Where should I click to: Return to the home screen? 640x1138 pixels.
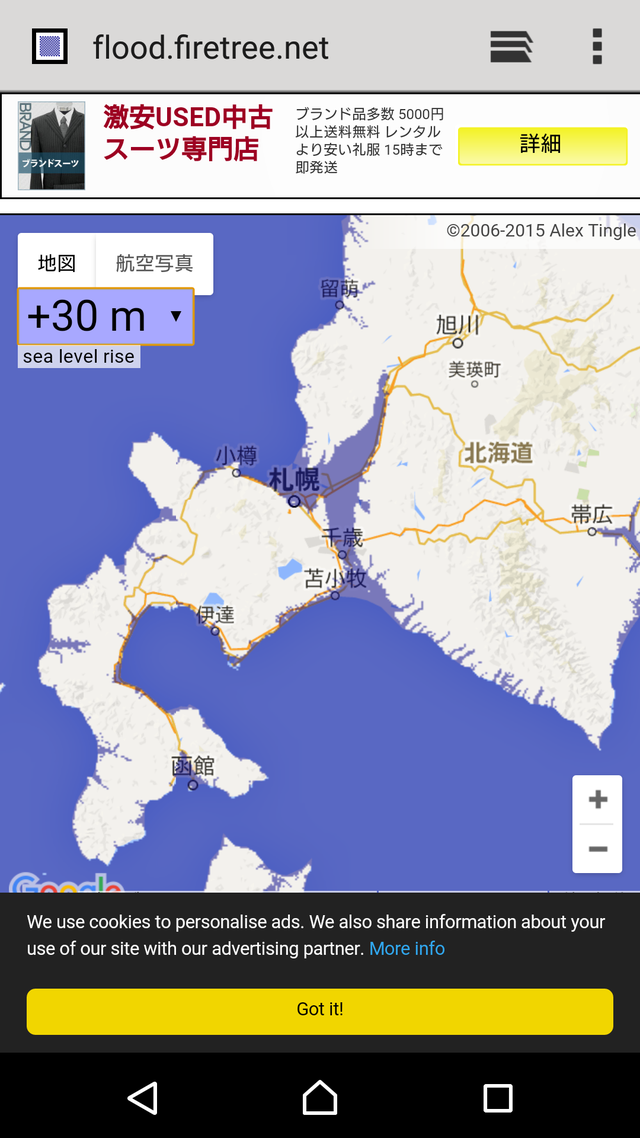point(320,1097)
